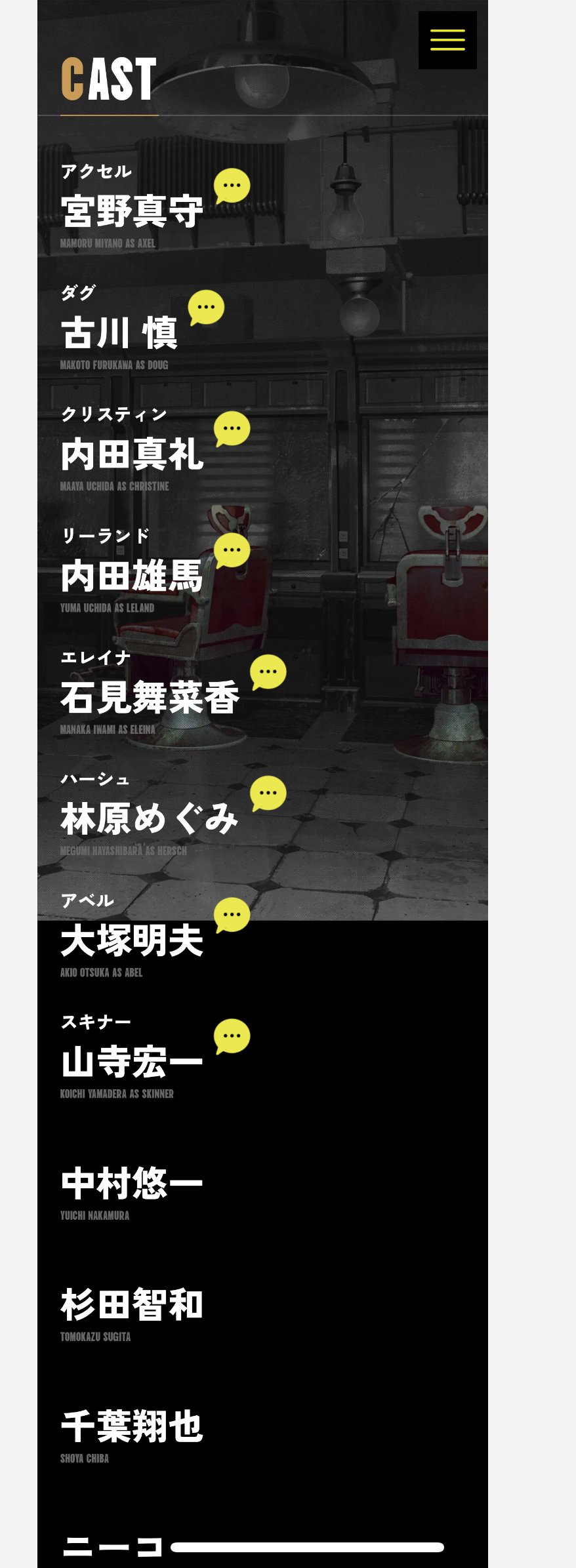Open comment bubble for 宮野真守
The width and height of the screenshot is (576, 1568).
232,186
